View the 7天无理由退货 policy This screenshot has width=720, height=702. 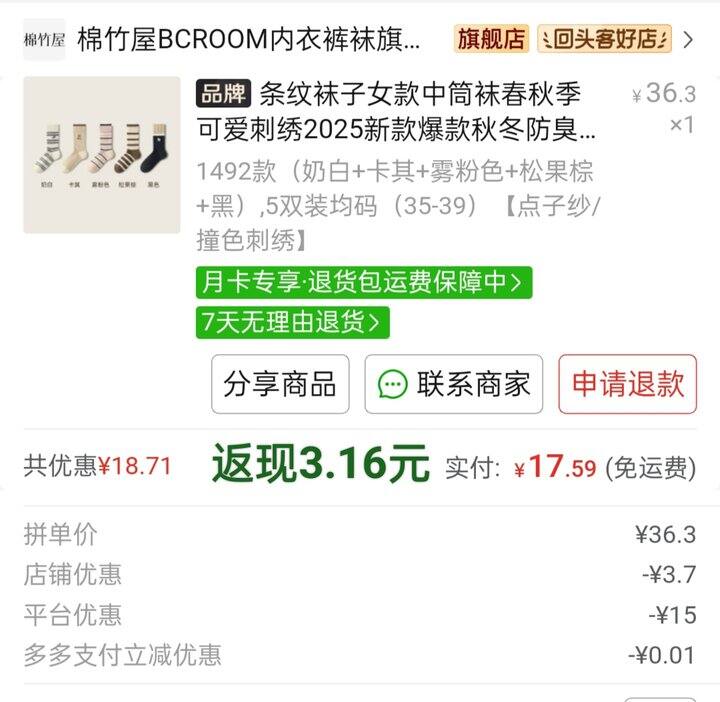pos(292,322)
